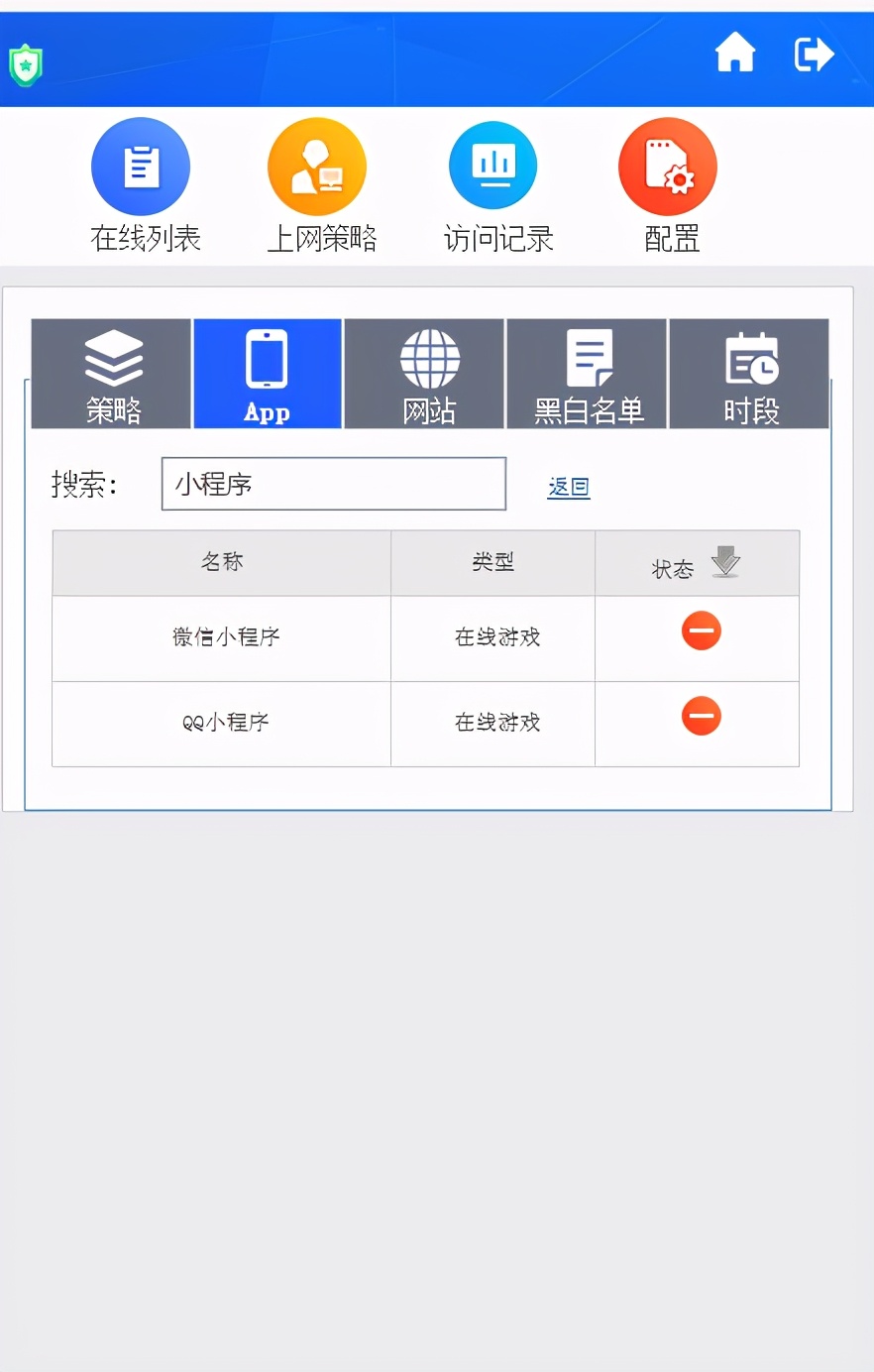
Task: Click the logout icon in header
Action: tap(813, 55)
